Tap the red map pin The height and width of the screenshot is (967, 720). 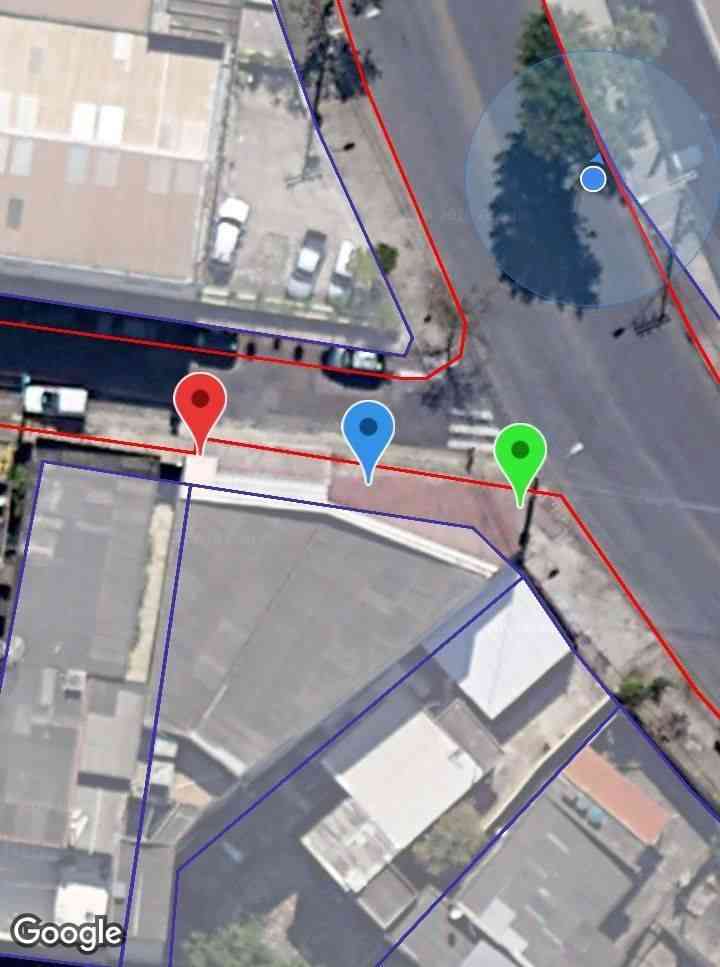[200, 406]
